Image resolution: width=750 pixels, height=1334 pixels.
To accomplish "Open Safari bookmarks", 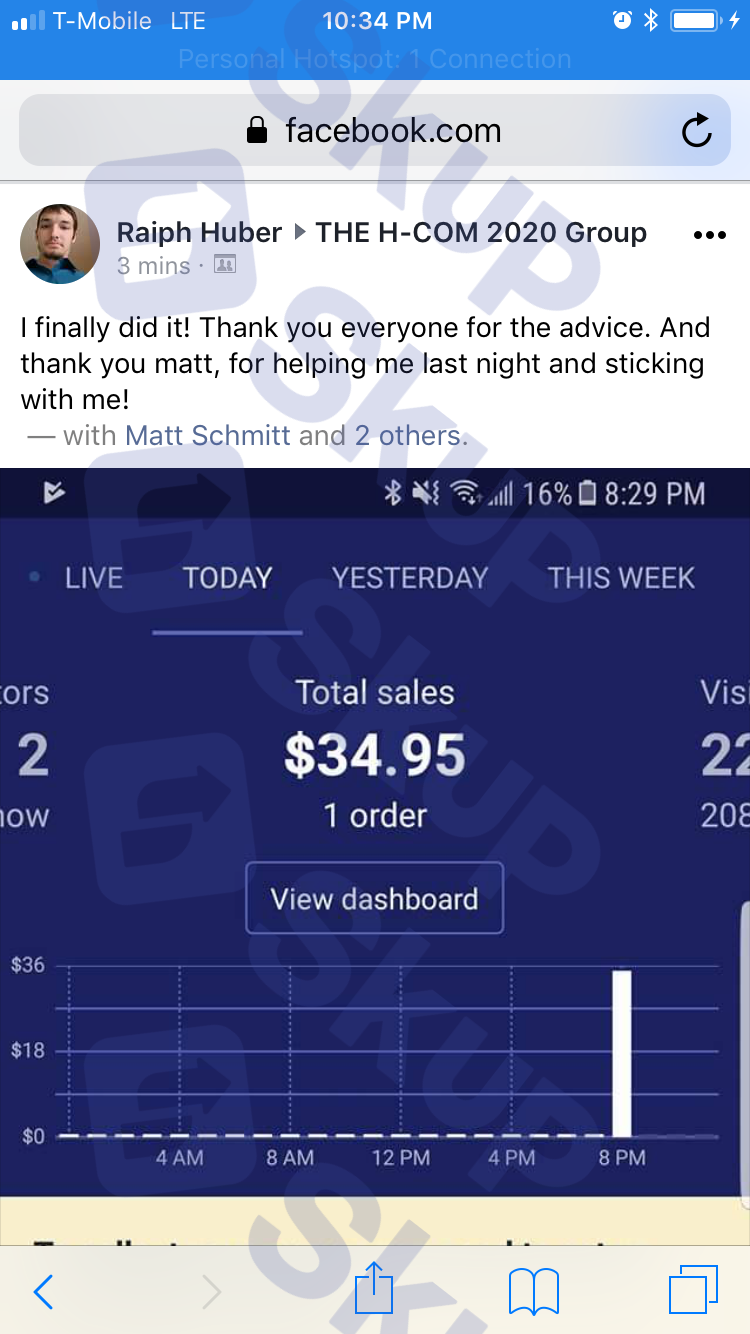I will (x=533, y=1291).
